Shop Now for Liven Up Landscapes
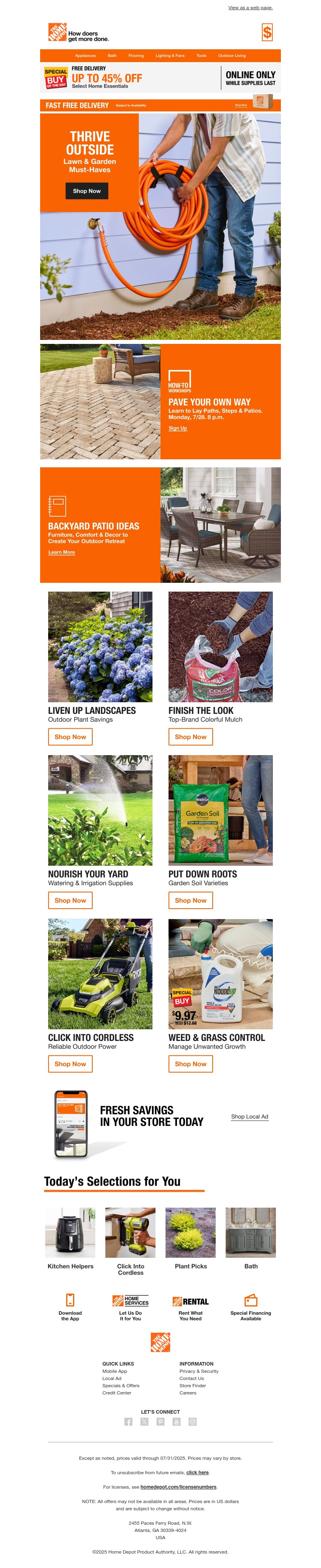 coord(70,737)
